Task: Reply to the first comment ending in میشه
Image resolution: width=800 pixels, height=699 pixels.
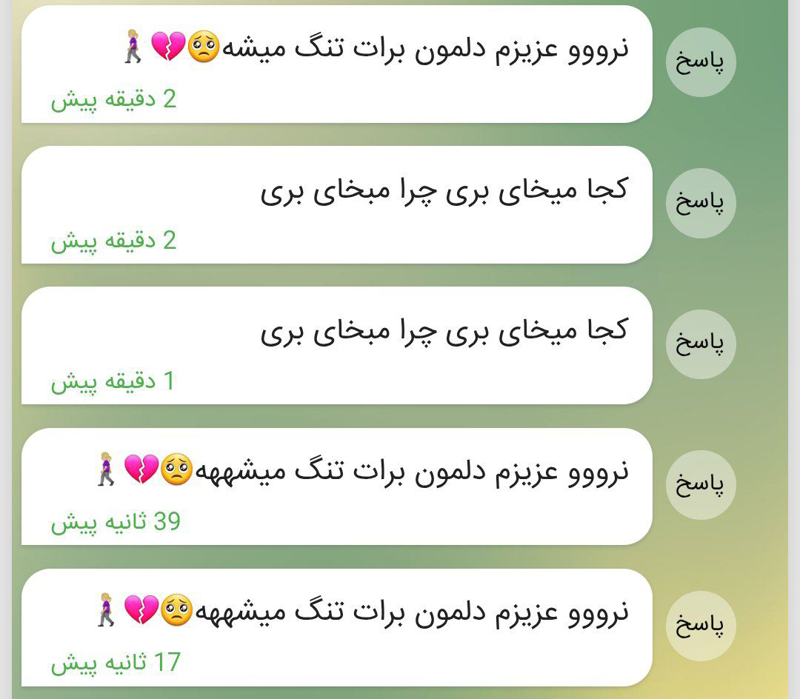Action: 701,62
